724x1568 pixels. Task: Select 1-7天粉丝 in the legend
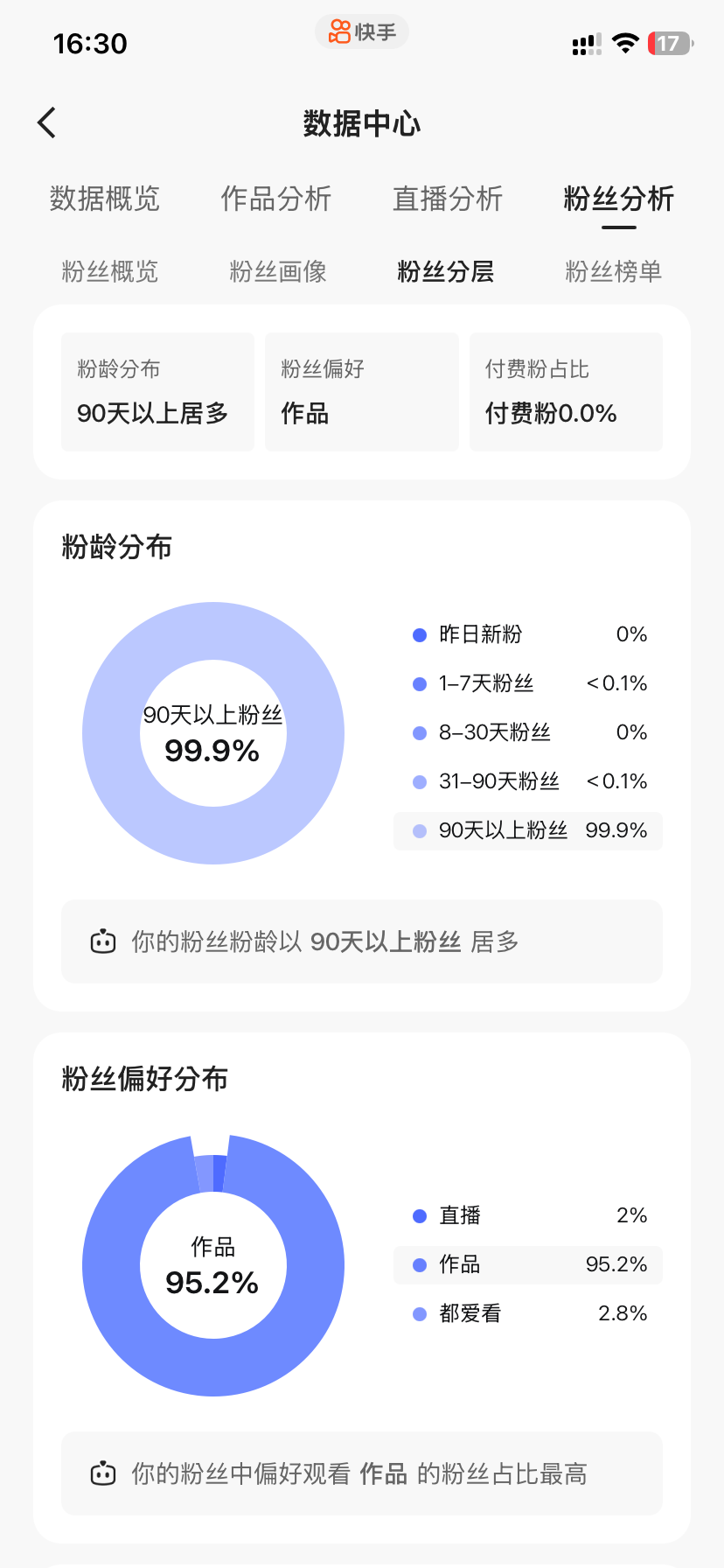coord(528,683)
